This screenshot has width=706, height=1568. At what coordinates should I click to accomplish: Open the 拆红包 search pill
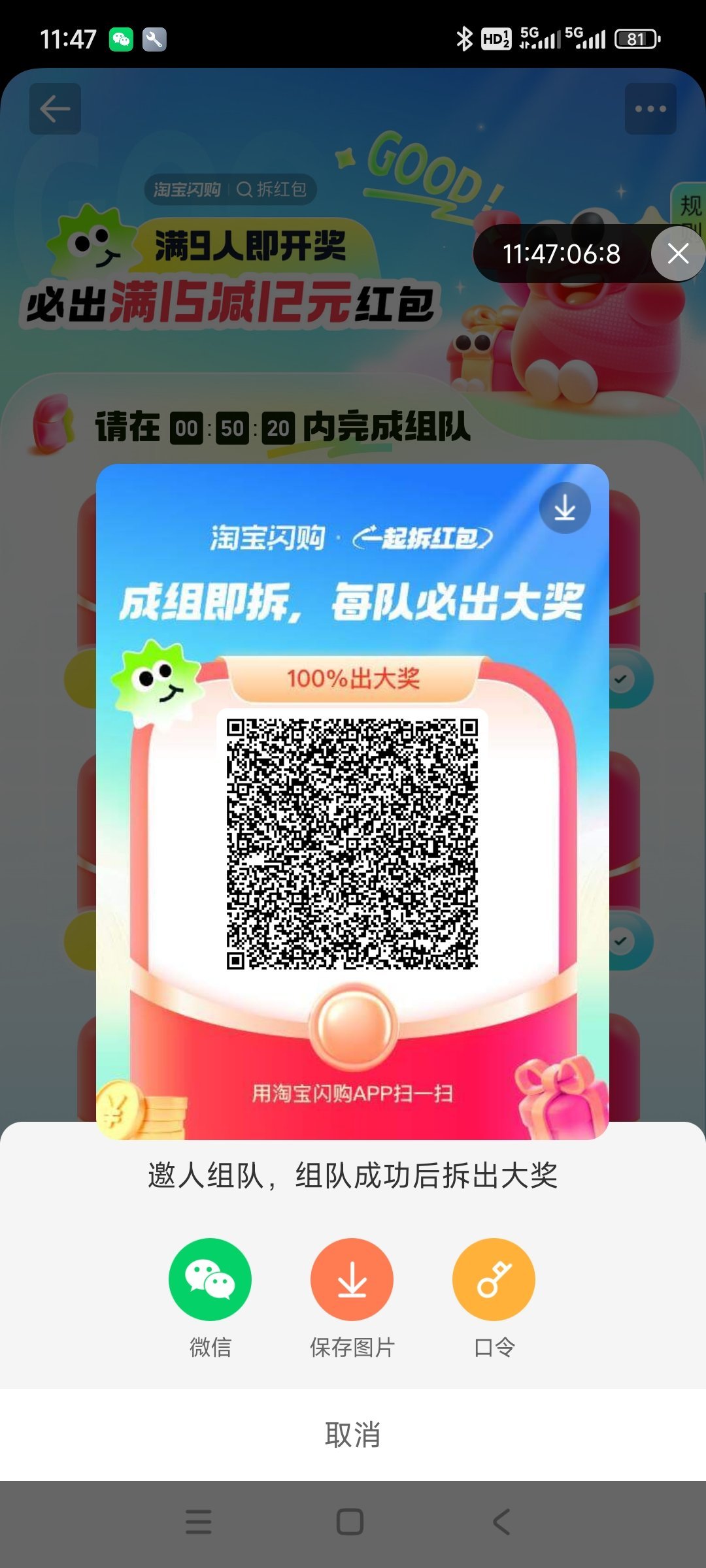point(271,189)
